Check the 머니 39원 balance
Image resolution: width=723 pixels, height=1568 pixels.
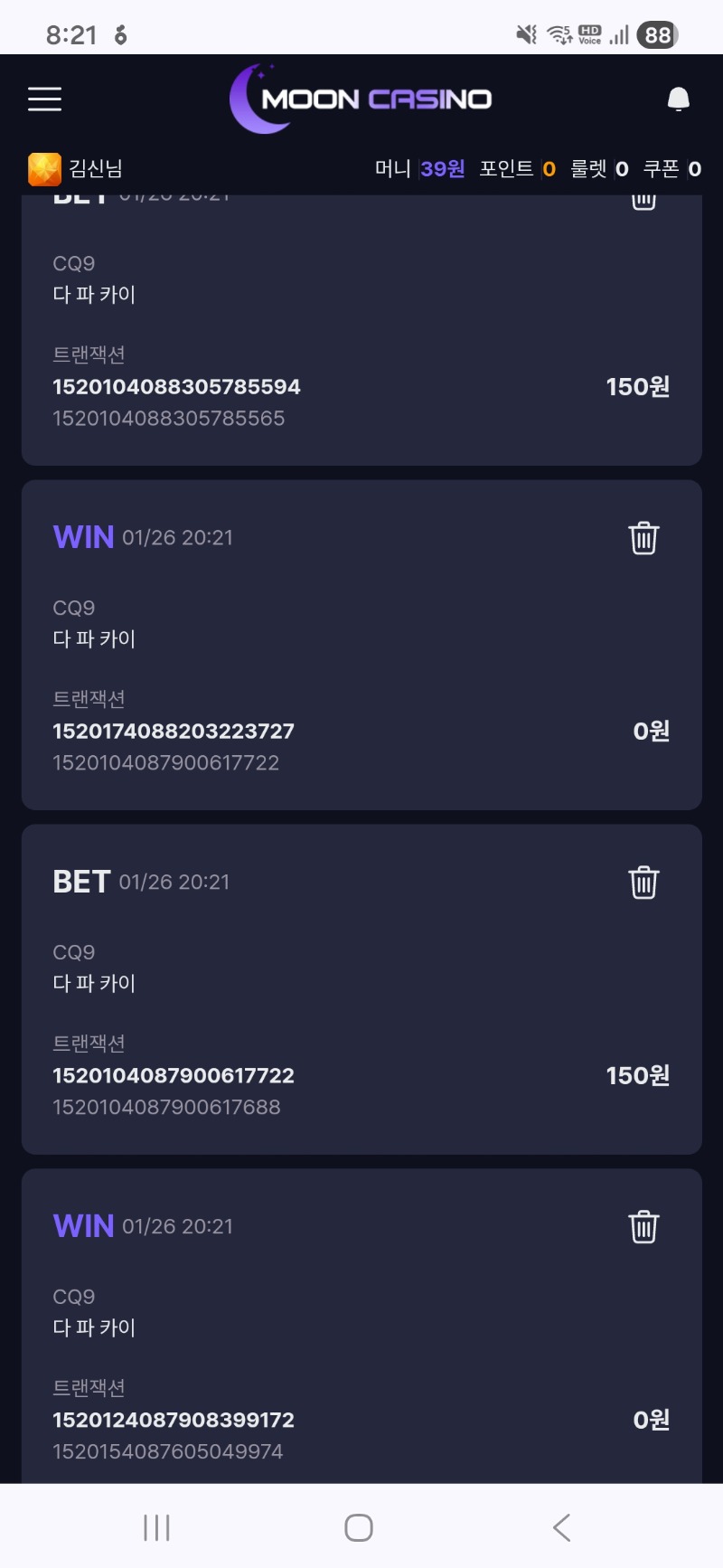click(419, 168)
